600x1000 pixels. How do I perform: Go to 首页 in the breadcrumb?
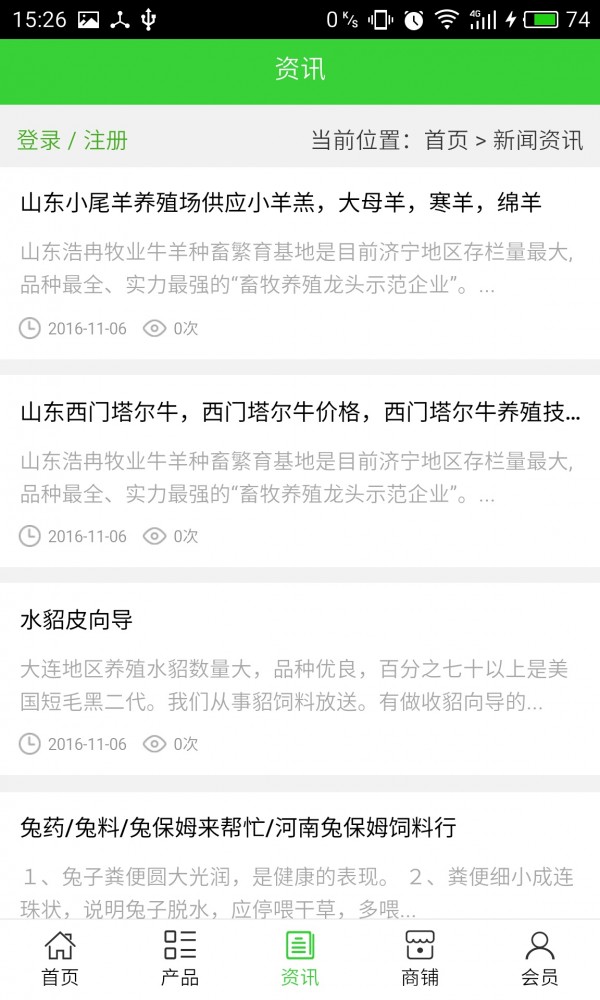(x=446, y=140)
